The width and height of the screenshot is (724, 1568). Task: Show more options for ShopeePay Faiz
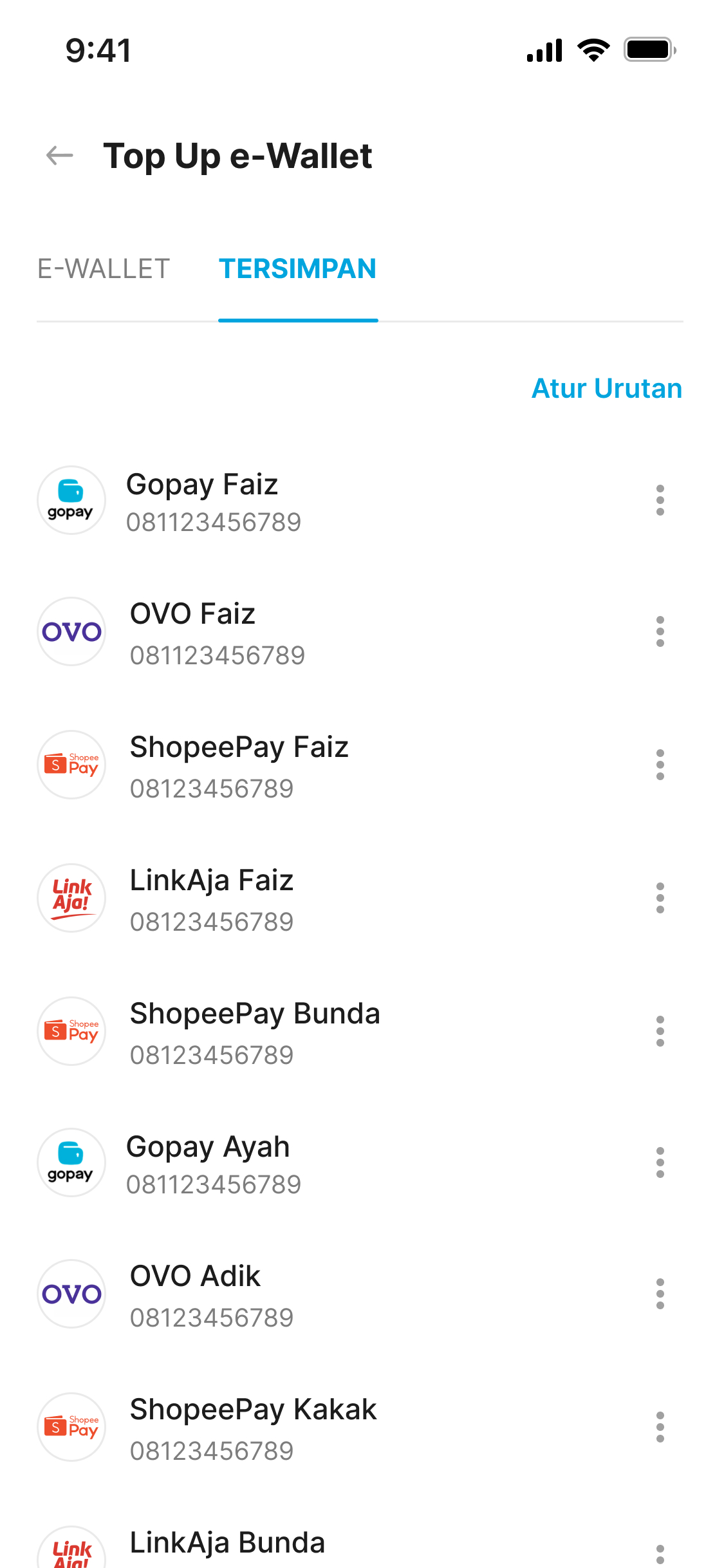[660, 765]
